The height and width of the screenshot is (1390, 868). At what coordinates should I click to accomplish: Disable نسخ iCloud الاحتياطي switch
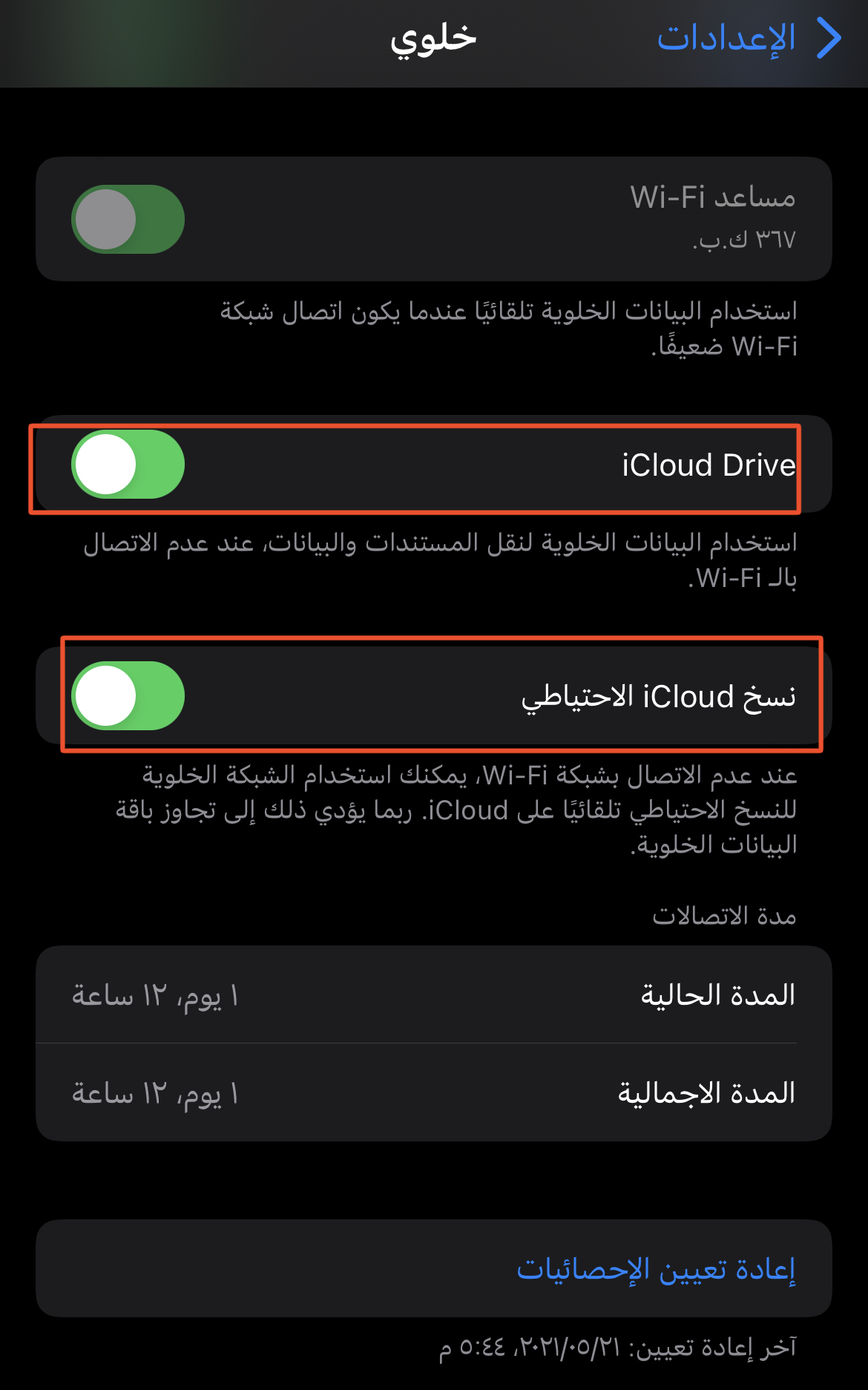click(x=128, y=696)
